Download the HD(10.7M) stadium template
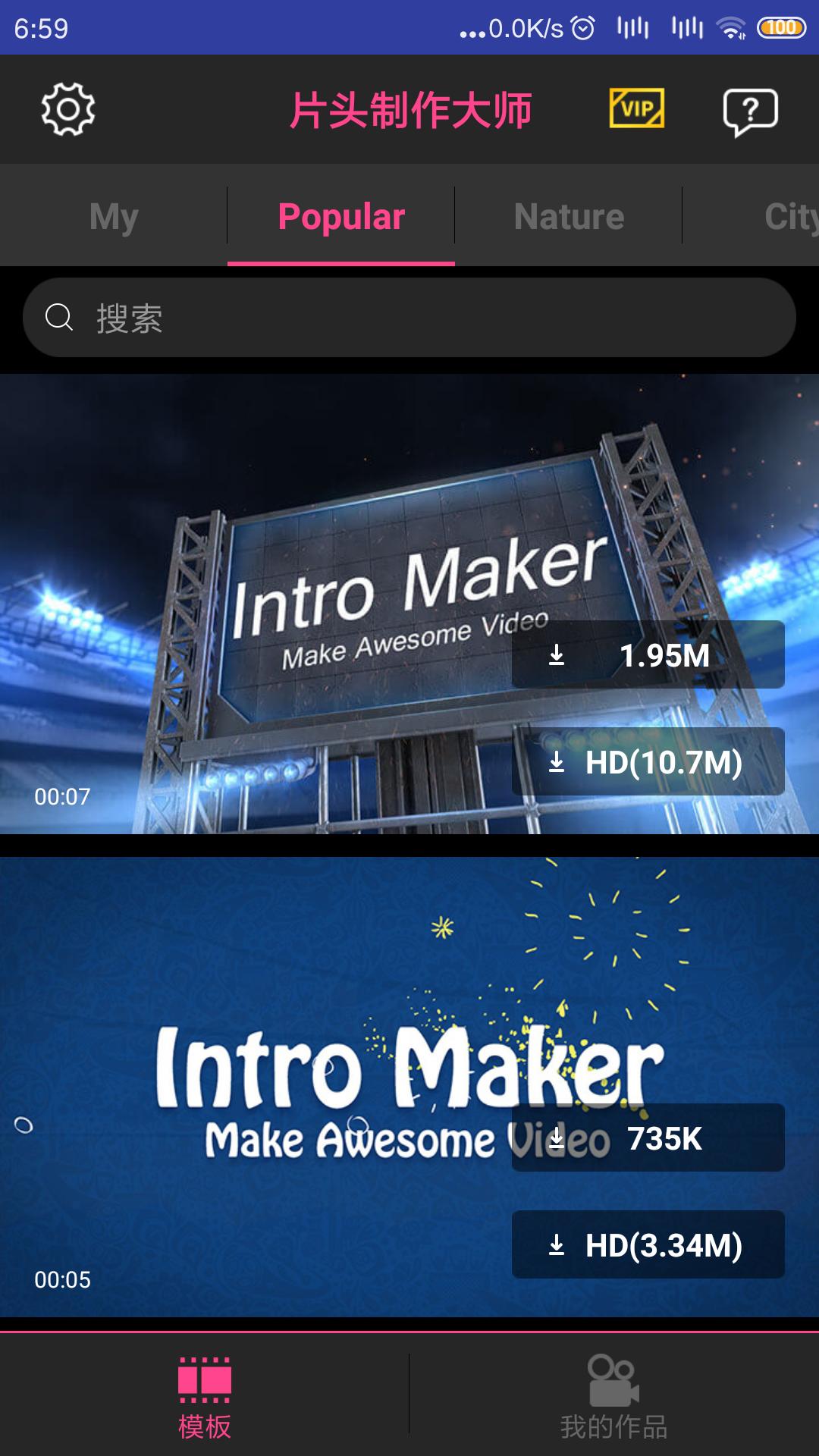Screen dimensions: 819x1456 [648, 761]
